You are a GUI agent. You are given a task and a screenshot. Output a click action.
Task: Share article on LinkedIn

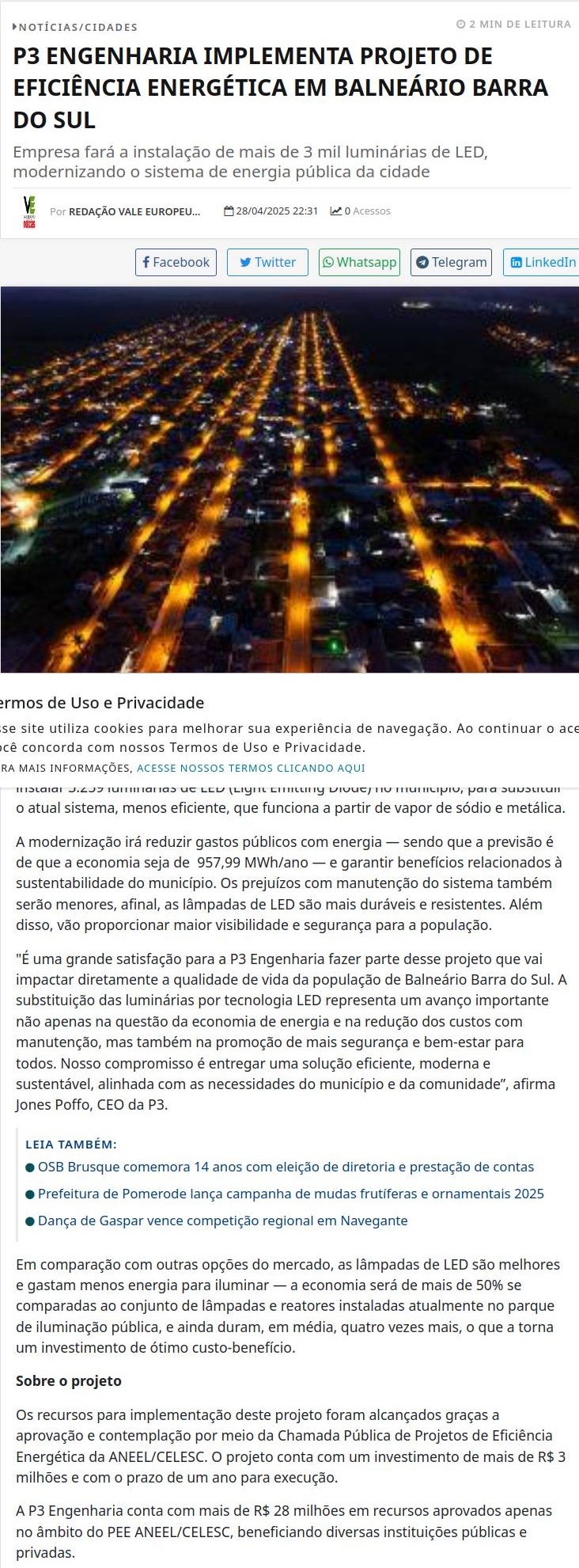542,262
